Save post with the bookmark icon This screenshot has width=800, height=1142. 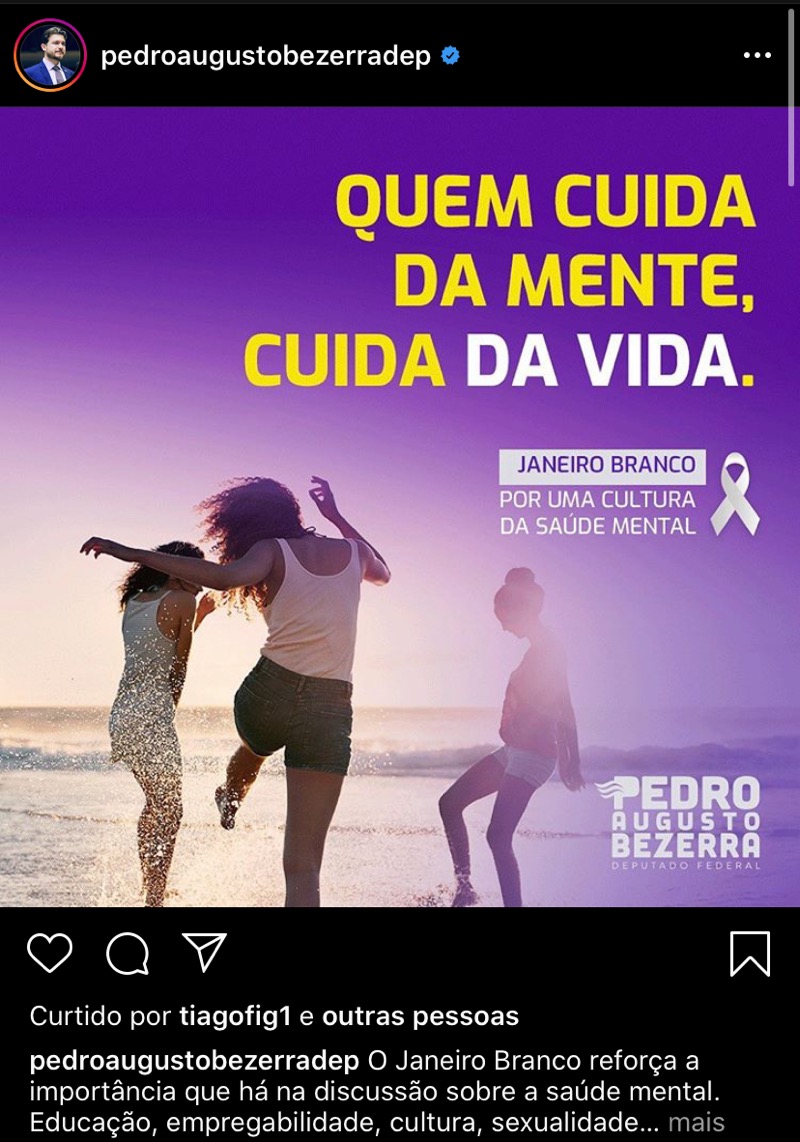(x=750, y=953)
